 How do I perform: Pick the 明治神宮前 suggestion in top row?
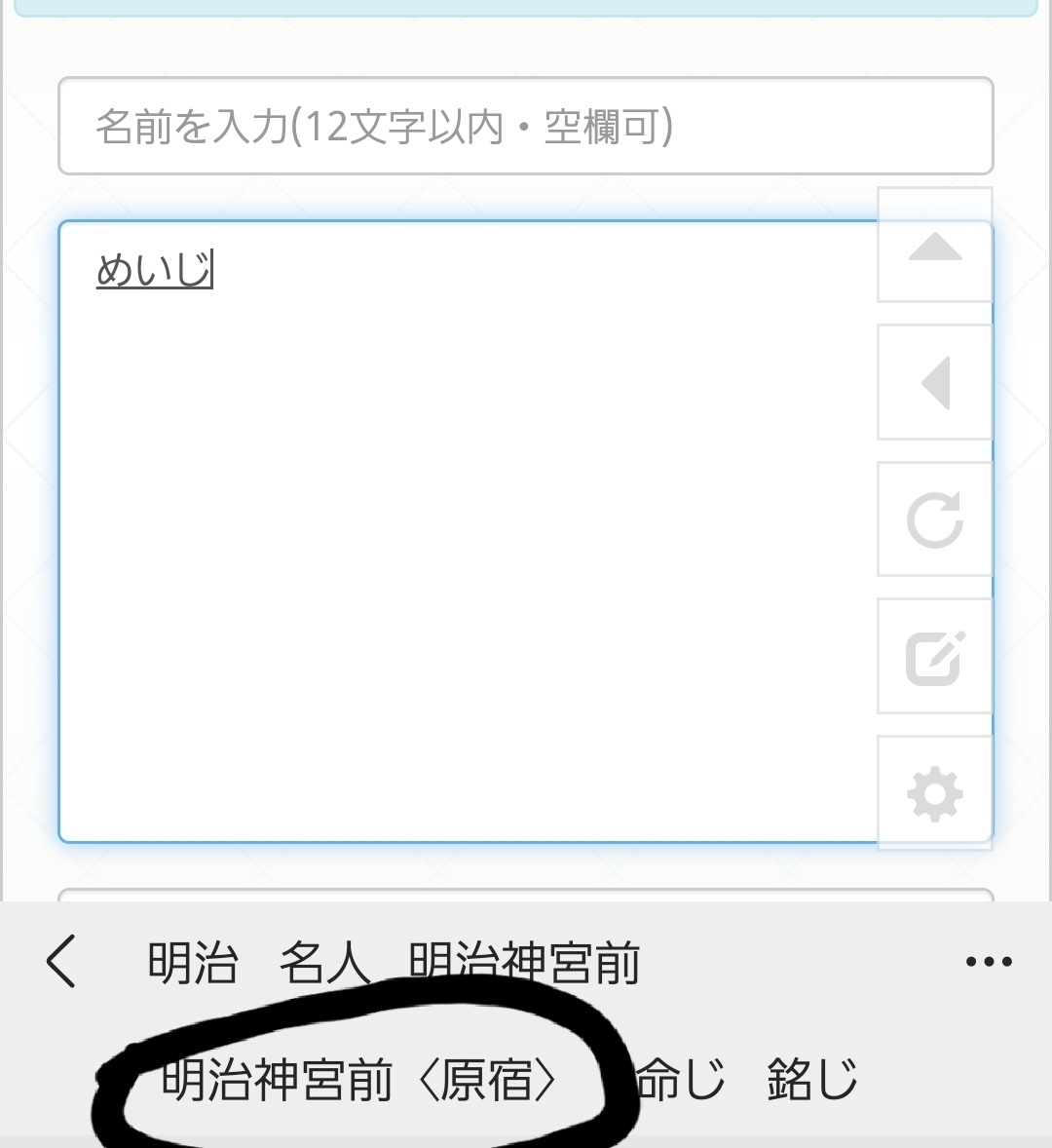click(x=524, y=964)
